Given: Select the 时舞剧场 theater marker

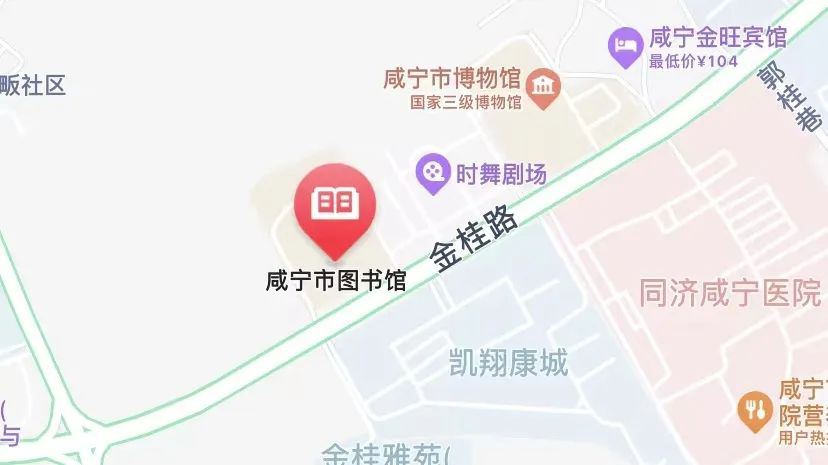Looking at the screenshot, I should [x=432, y=174].
